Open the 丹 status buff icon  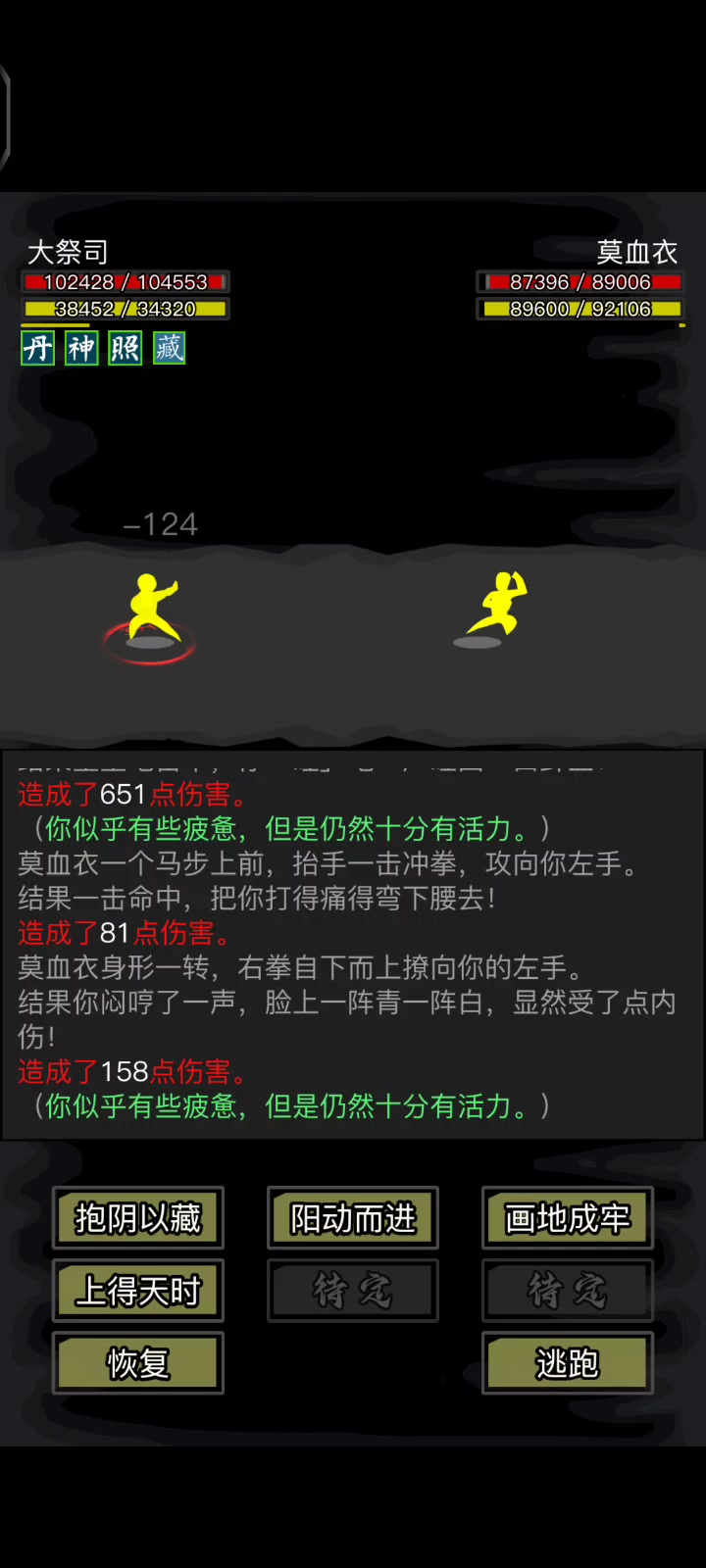[37, 348]
